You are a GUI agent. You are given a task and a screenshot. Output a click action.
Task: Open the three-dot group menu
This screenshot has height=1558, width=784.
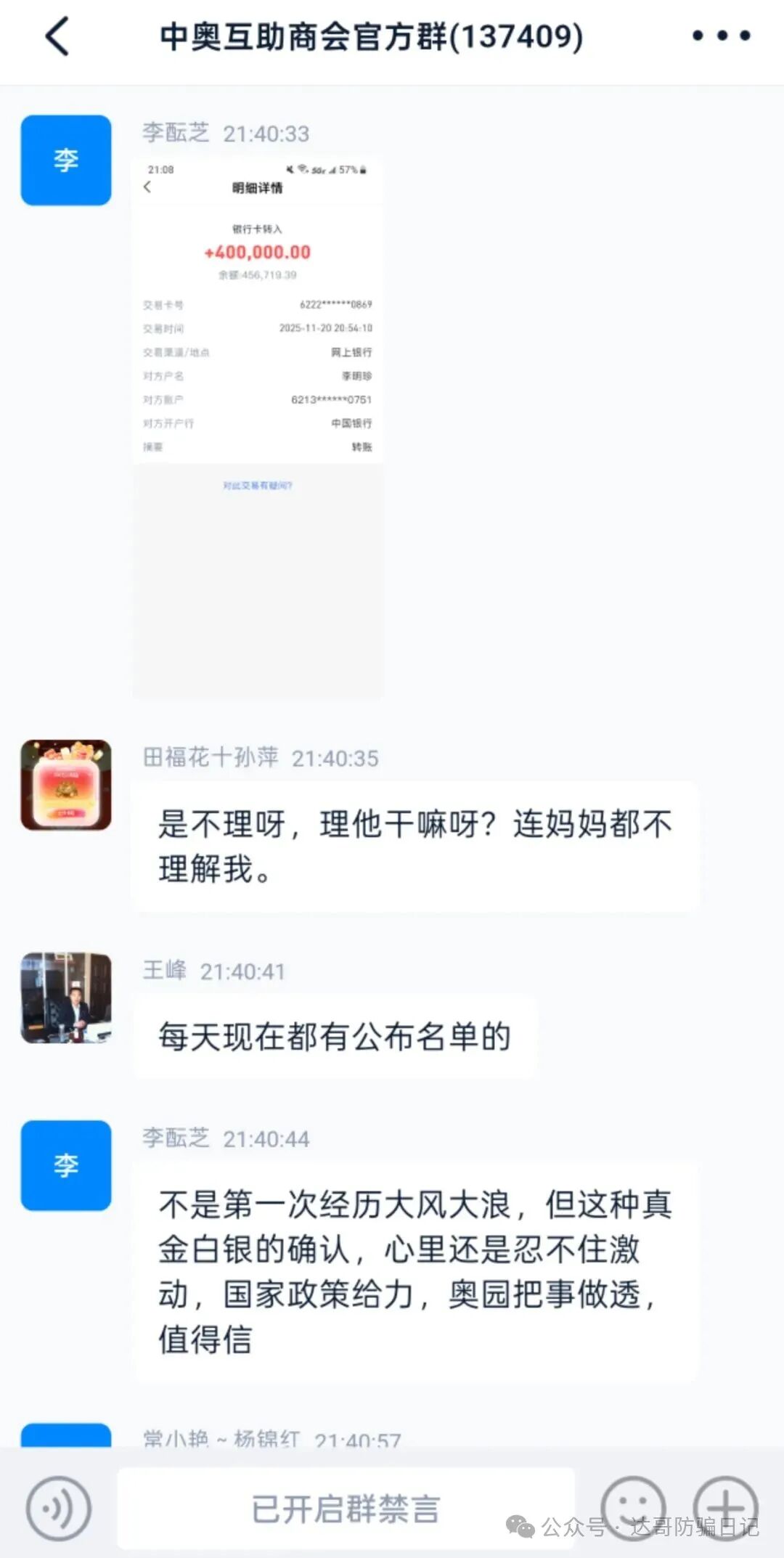721,36
